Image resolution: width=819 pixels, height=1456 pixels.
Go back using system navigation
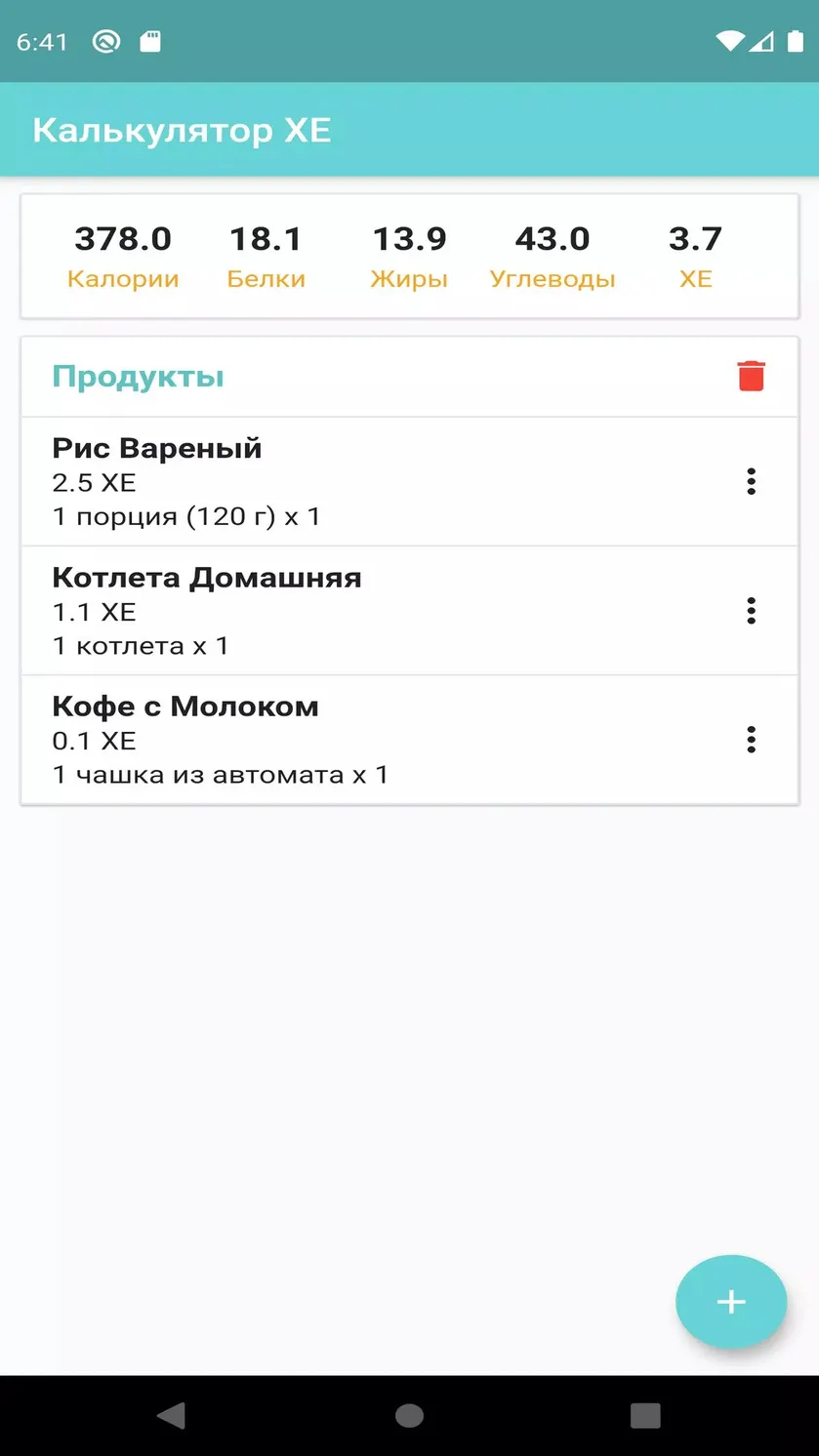pos(172,1416)
